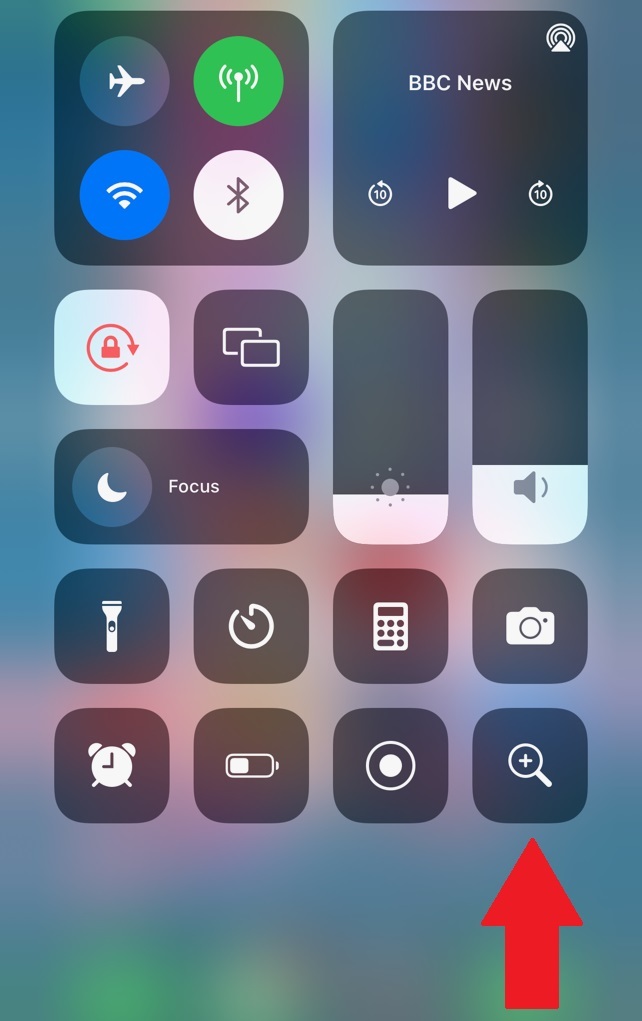
Task: Open Screen Mirroring
Action: (x=251, y=347)
